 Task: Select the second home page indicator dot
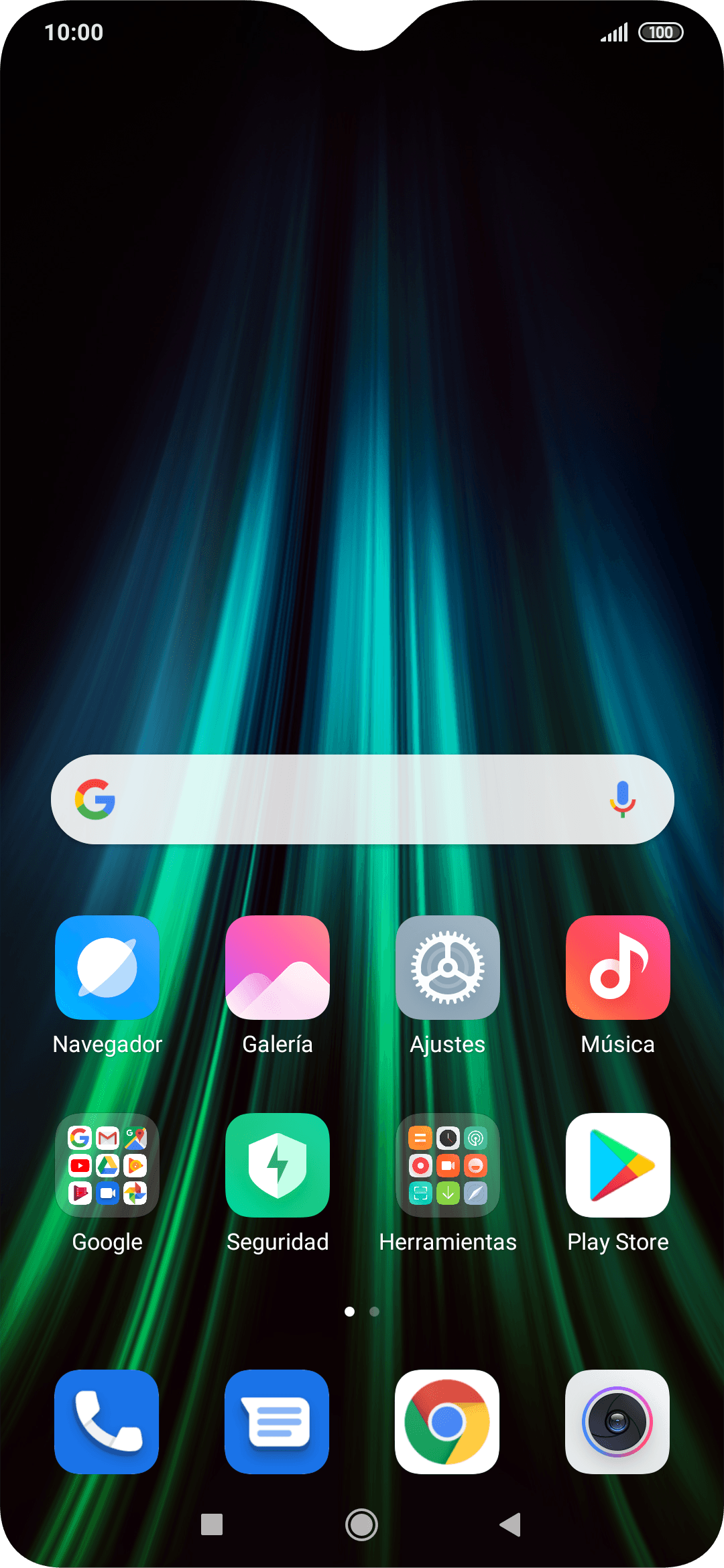tap(375, 1311)
